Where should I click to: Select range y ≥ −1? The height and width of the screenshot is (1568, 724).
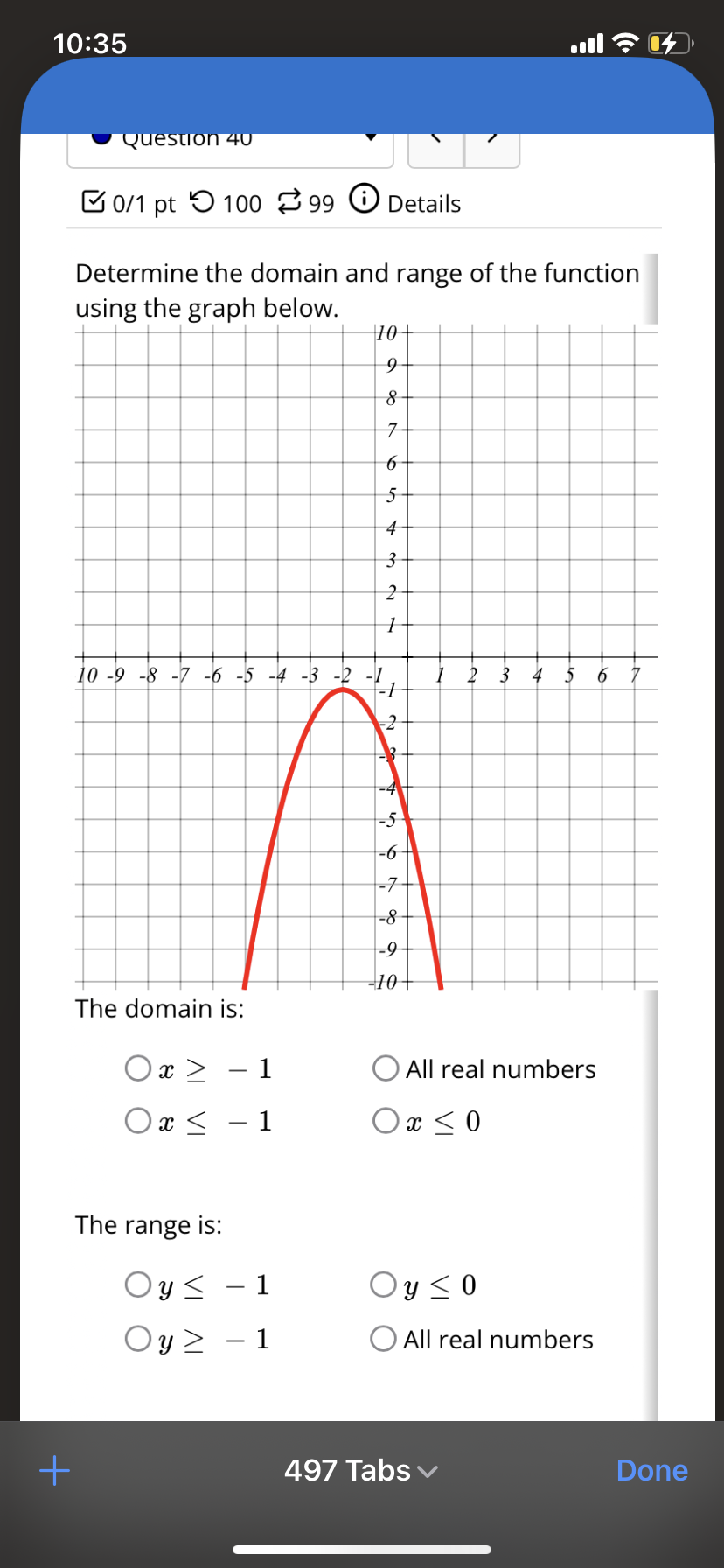pos(138,1339)
